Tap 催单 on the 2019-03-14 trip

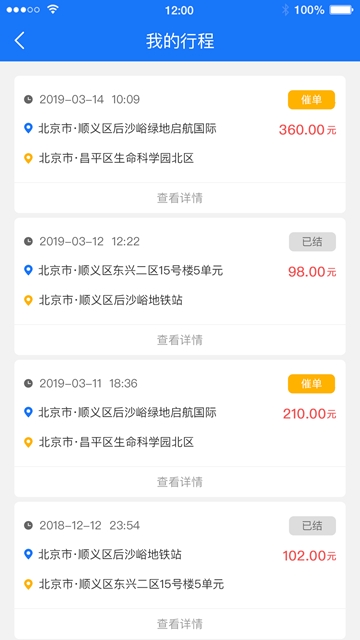pyautogui.click(x=311, y=100)
